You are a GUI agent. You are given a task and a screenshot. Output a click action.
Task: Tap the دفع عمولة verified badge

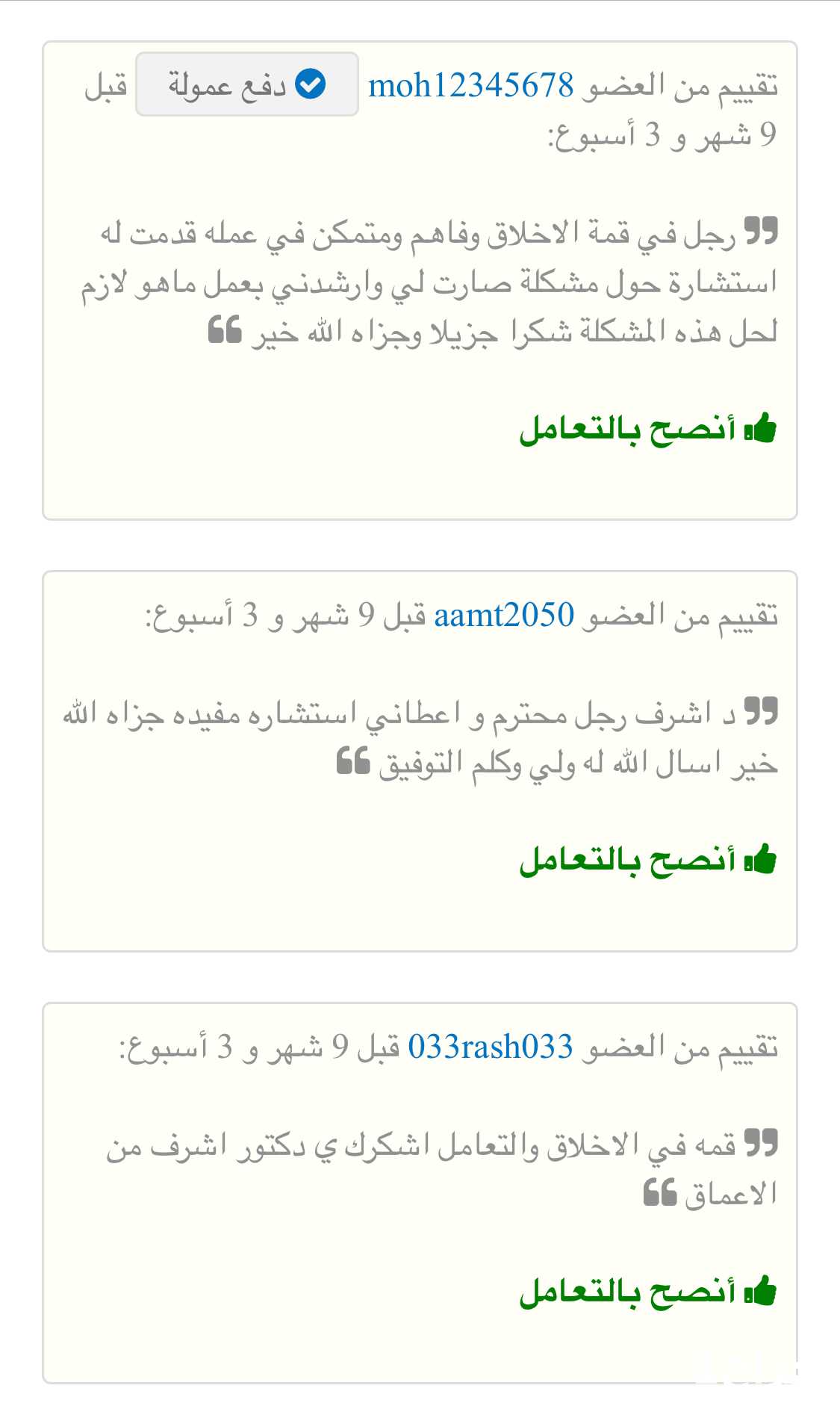pyautogui.click(x=247, y=84)
